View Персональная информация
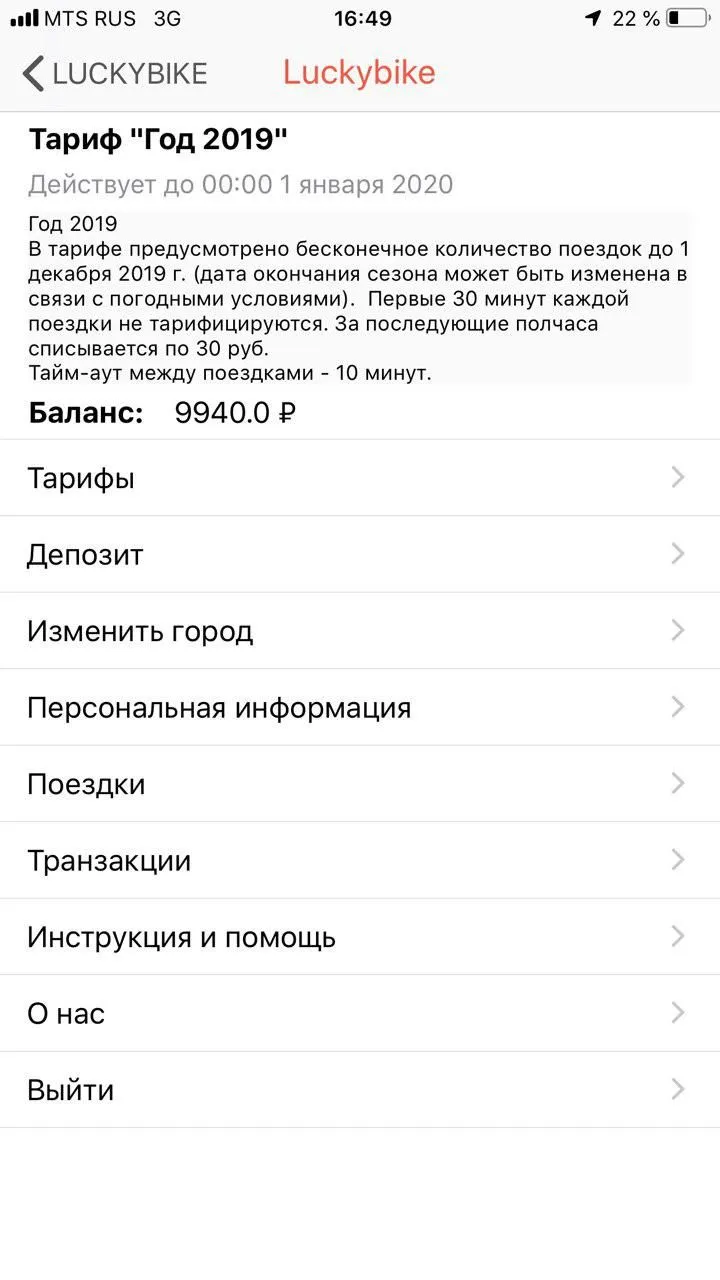720x1280 pixels. click(360, 708)
